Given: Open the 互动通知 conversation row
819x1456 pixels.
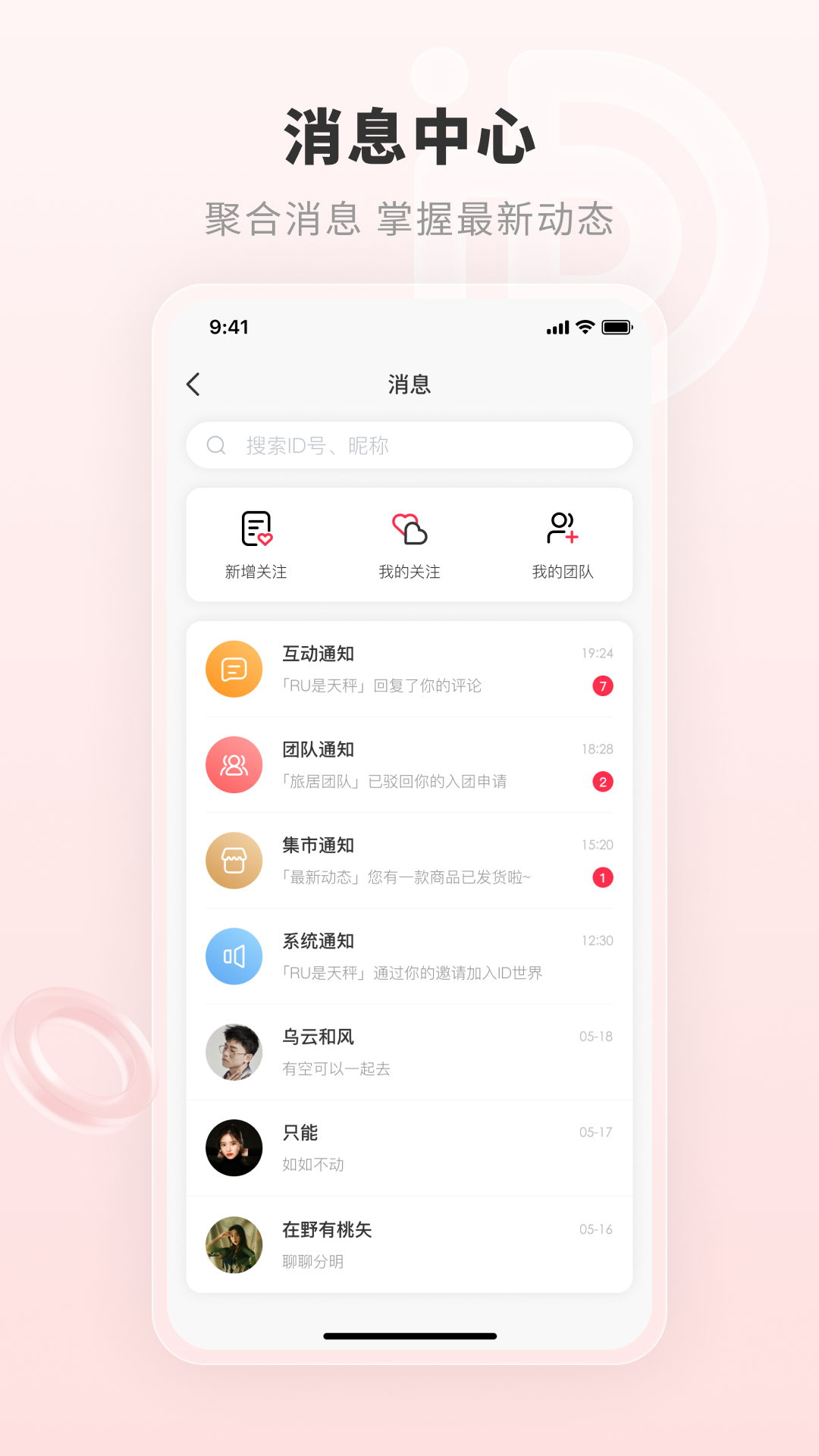Looking at the screenshot, I should pos(409,668).
